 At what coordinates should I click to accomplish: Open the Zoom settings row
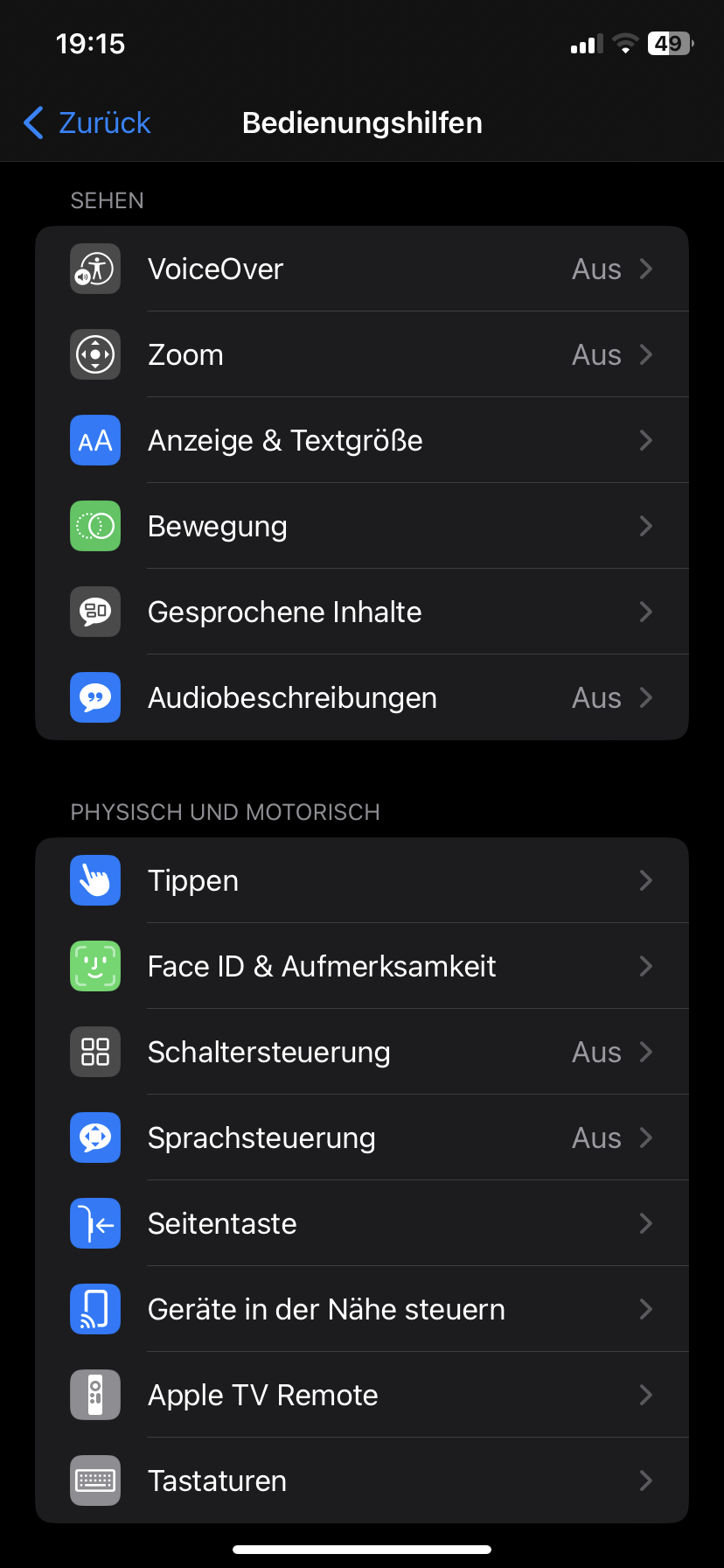click(362, 355)
